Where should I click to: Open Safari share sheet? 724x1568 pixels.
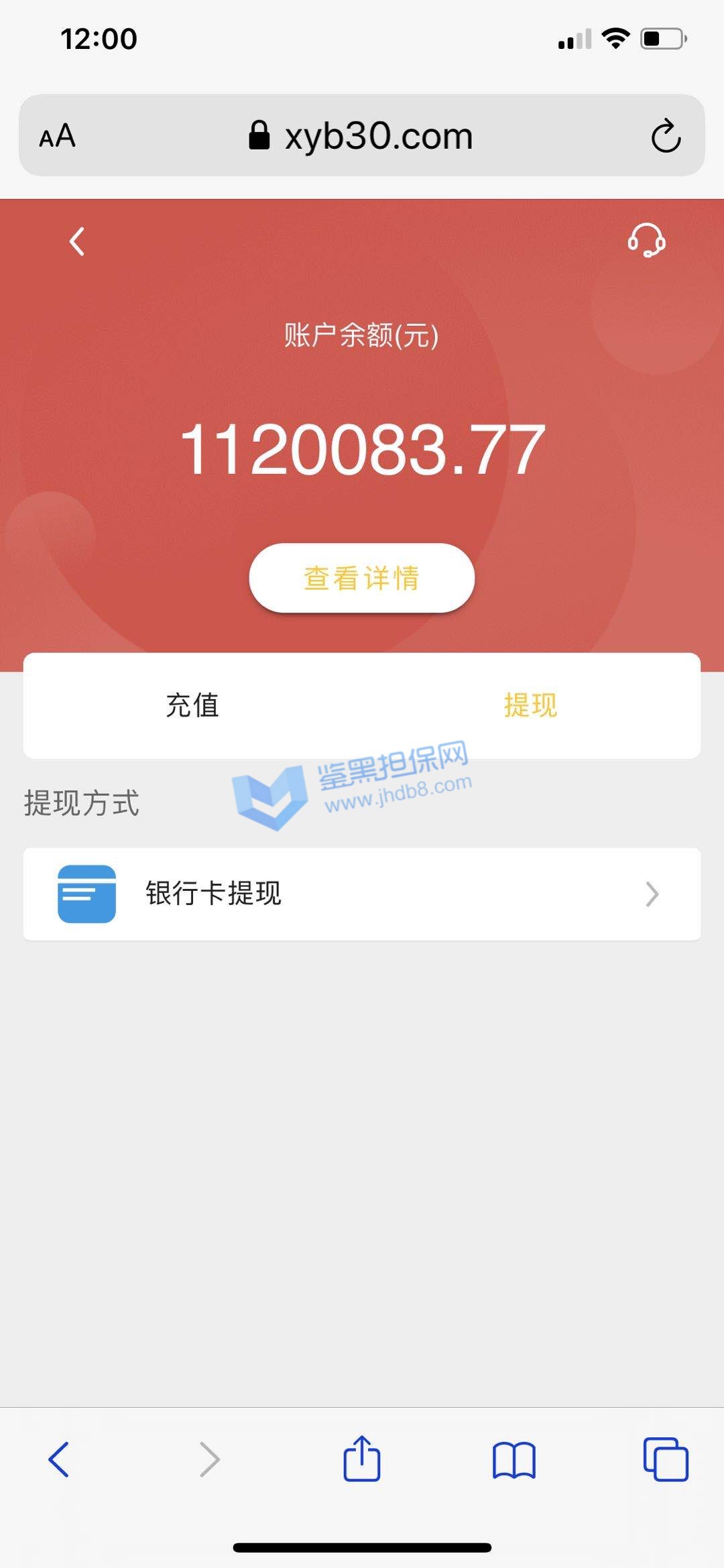pyautogui.click(x=362, y=1459)
